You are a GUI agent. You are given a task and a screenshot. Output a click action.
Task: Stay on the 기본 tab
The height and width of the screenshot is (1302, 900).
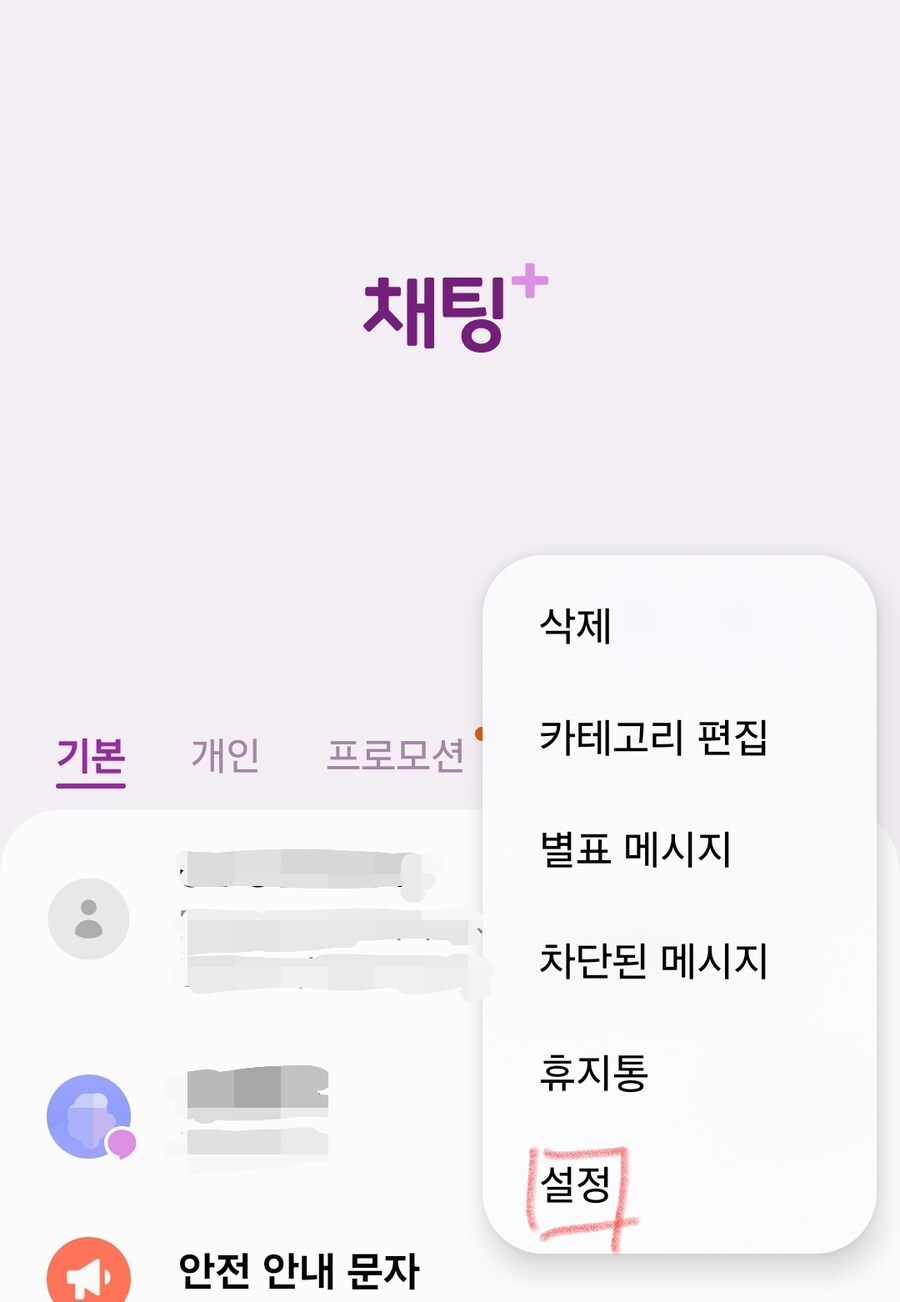pyautogui.click(x=89, y=757)
